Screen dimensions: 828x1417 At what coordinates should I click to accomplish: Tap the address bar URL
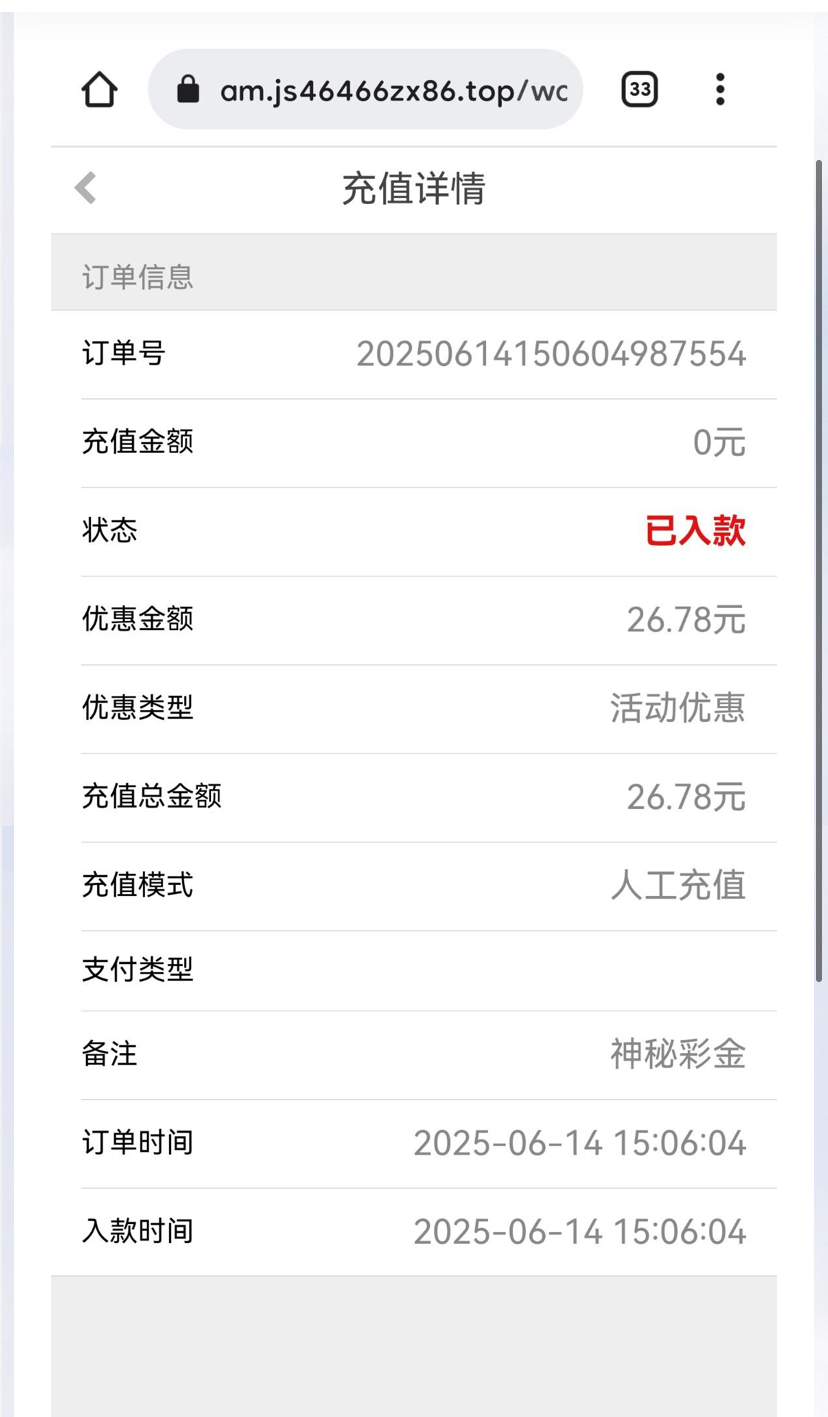(392, 91)
